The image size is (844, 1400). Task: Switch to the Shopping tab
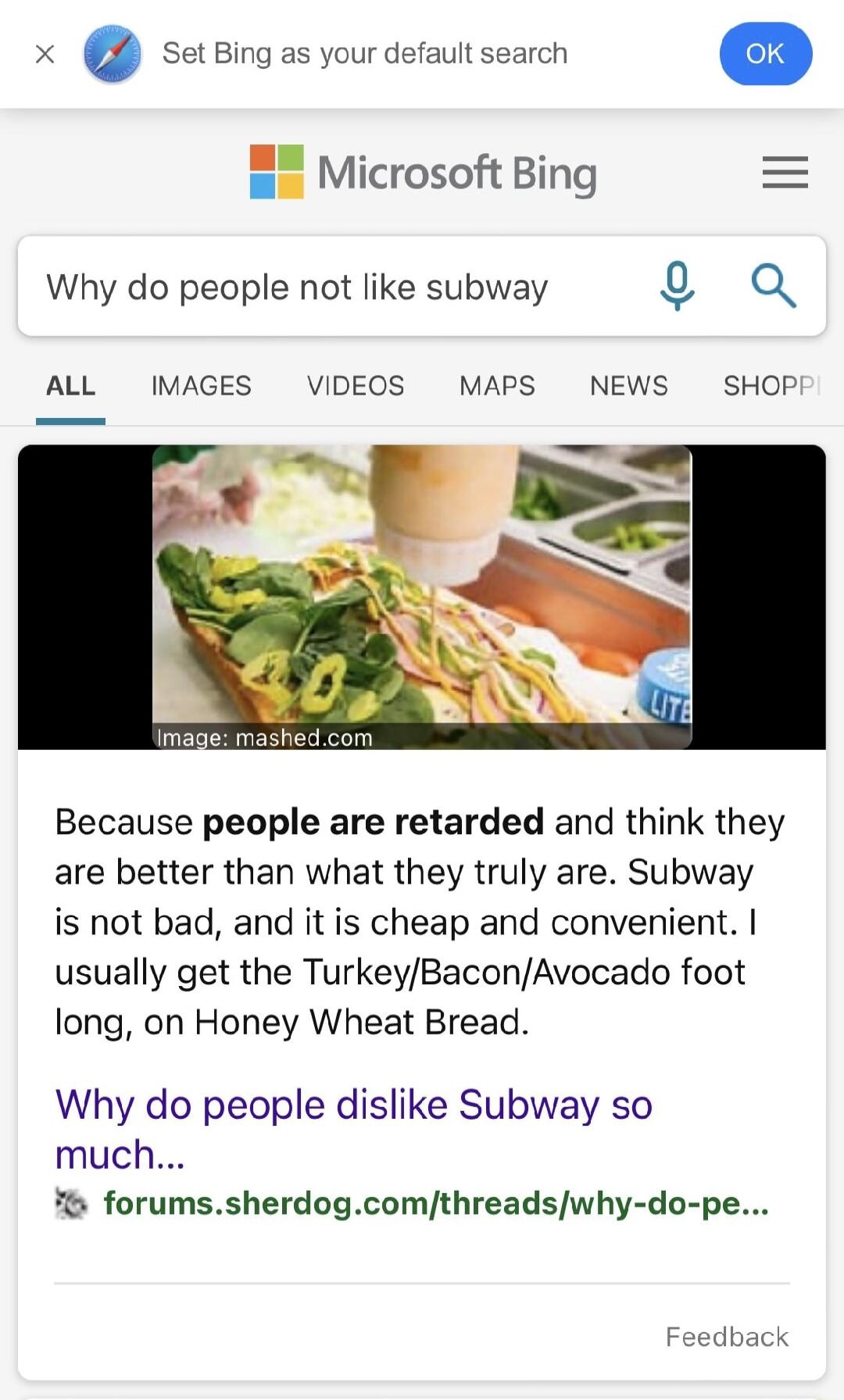[x=771, y=386]
